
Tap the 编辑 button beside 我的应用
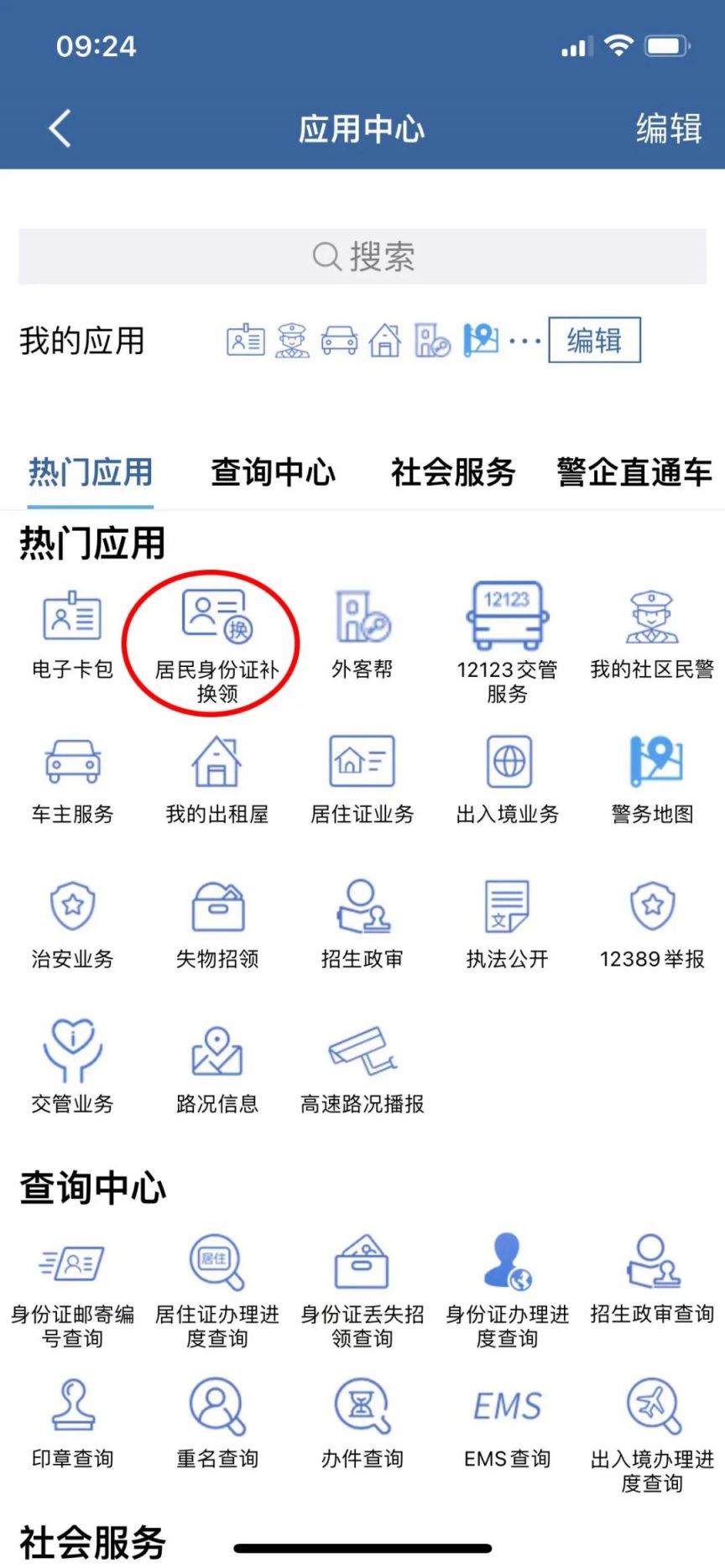click(594, 341)
